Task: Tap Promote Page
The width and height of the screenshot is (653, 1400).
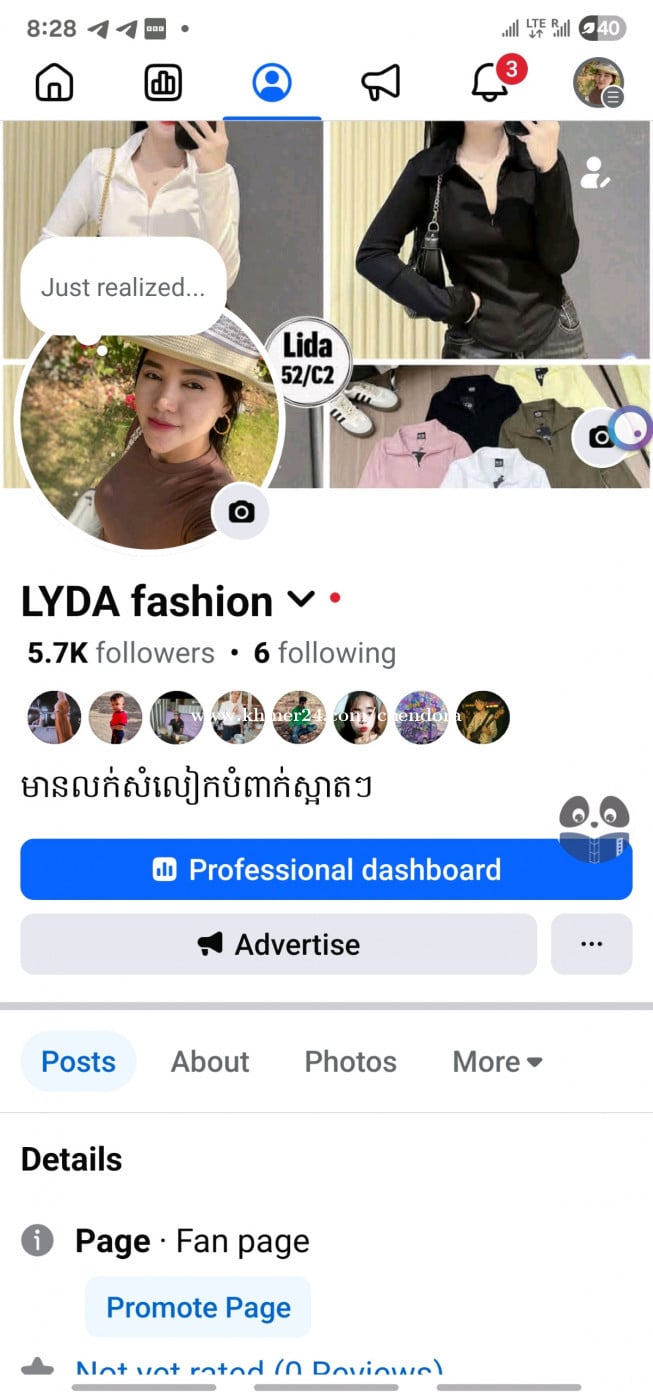Action: coord(198,1307)
